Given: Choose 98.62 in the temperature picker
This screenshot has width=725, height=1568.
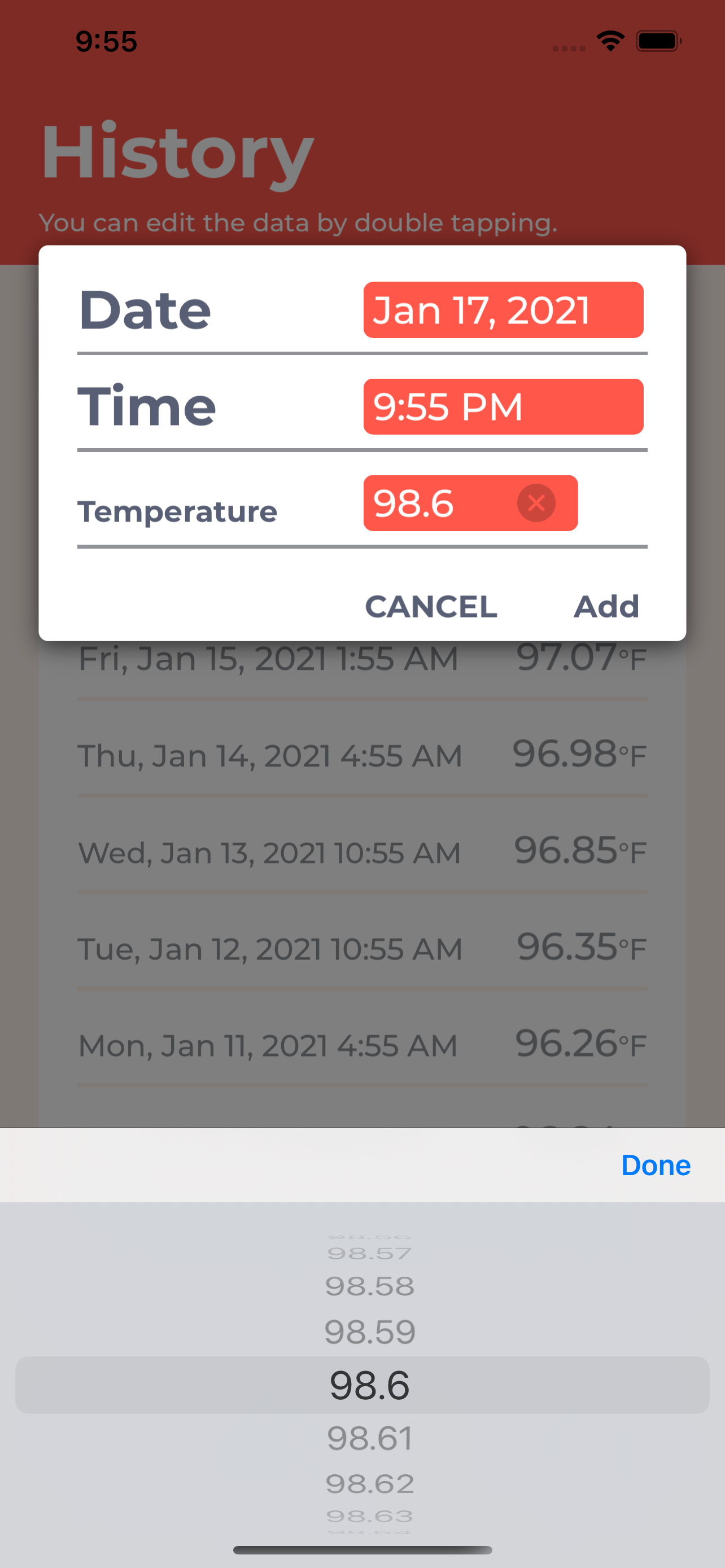Looking at the screenshot, I should (x=369, y=1484).
